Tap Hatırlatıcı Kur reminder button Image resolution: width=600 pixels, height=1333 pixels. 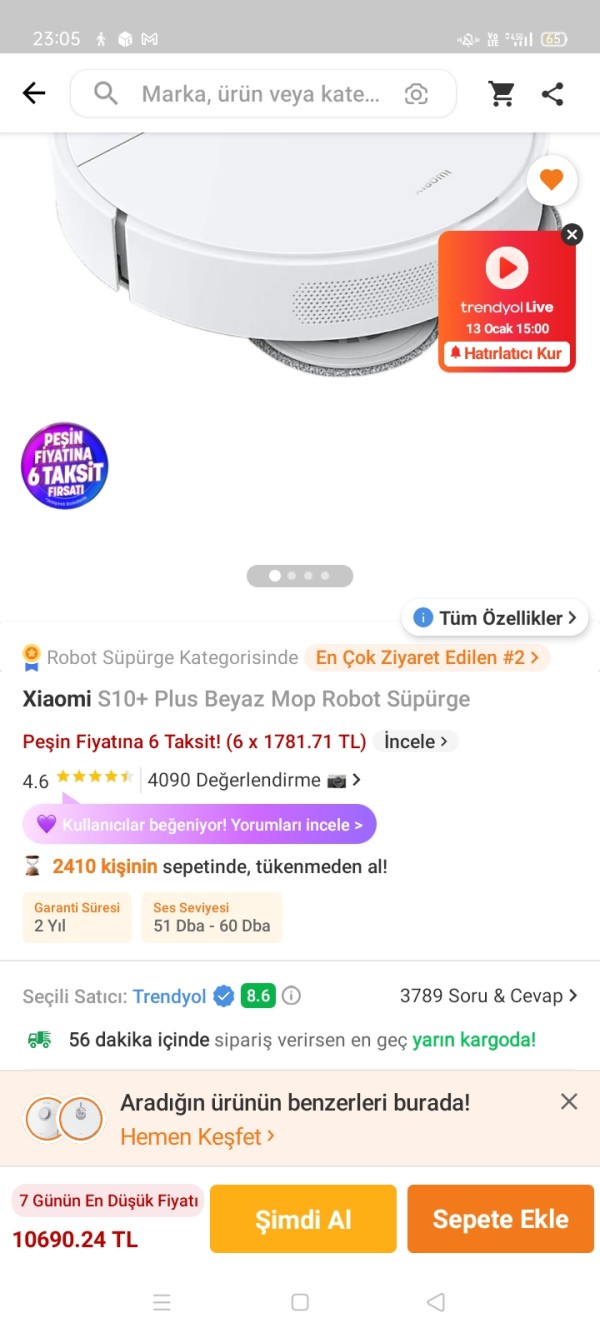point(507,353)
